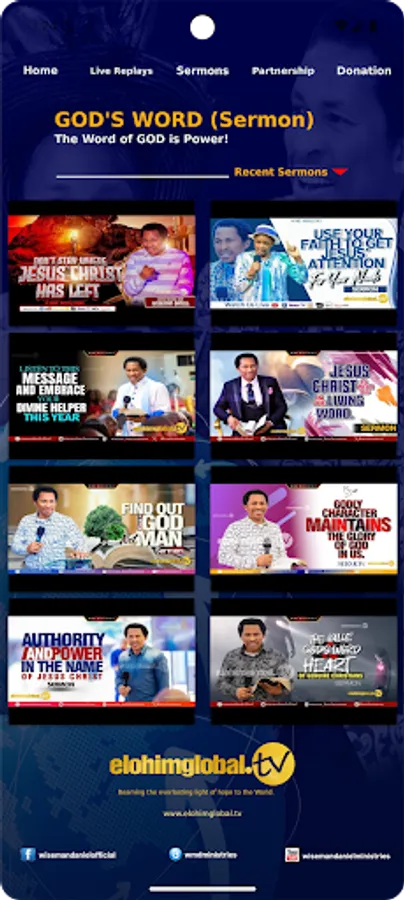Open the wmdministries social link
404x900 pixels.
tap(203, 854)
